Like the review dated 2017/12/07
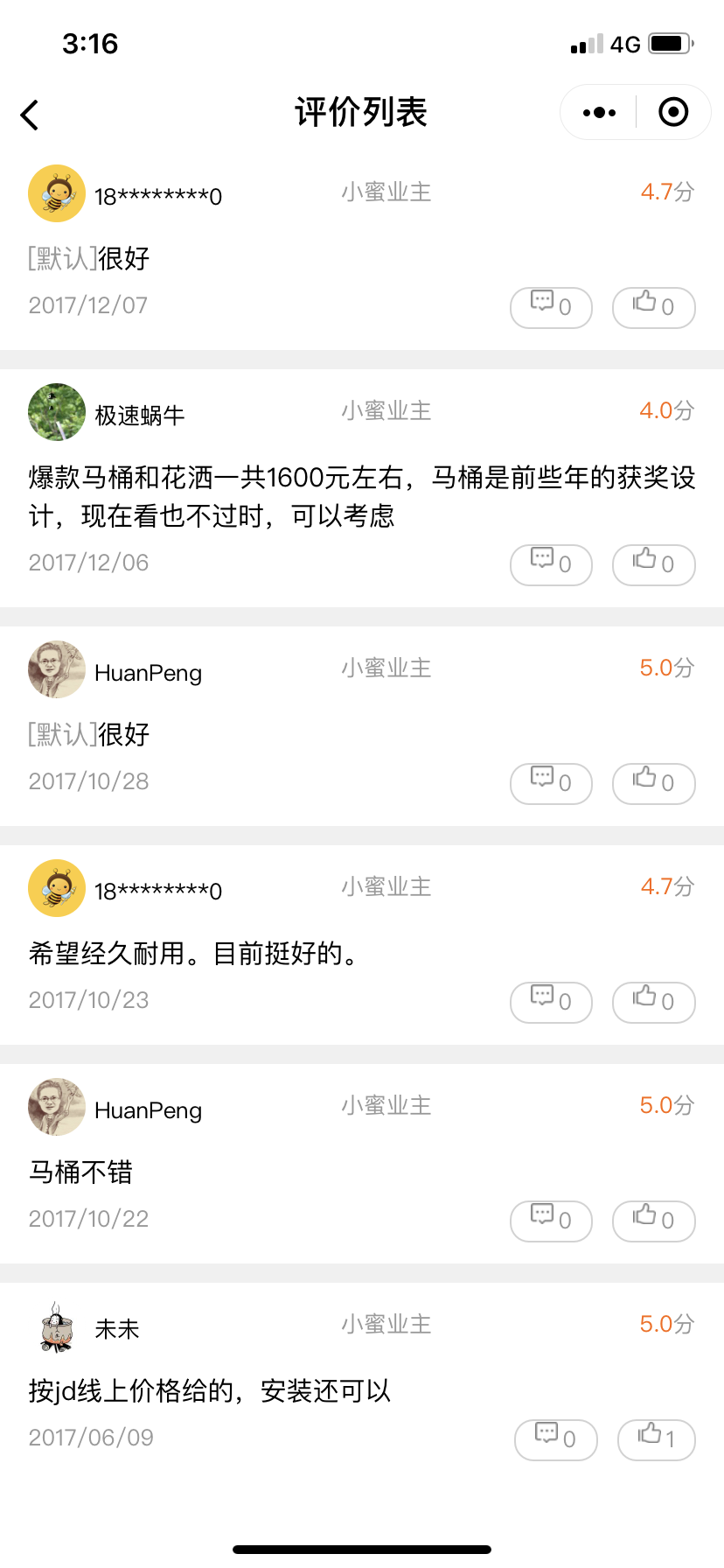The image size is (724, 1568). tap(653, 307)
